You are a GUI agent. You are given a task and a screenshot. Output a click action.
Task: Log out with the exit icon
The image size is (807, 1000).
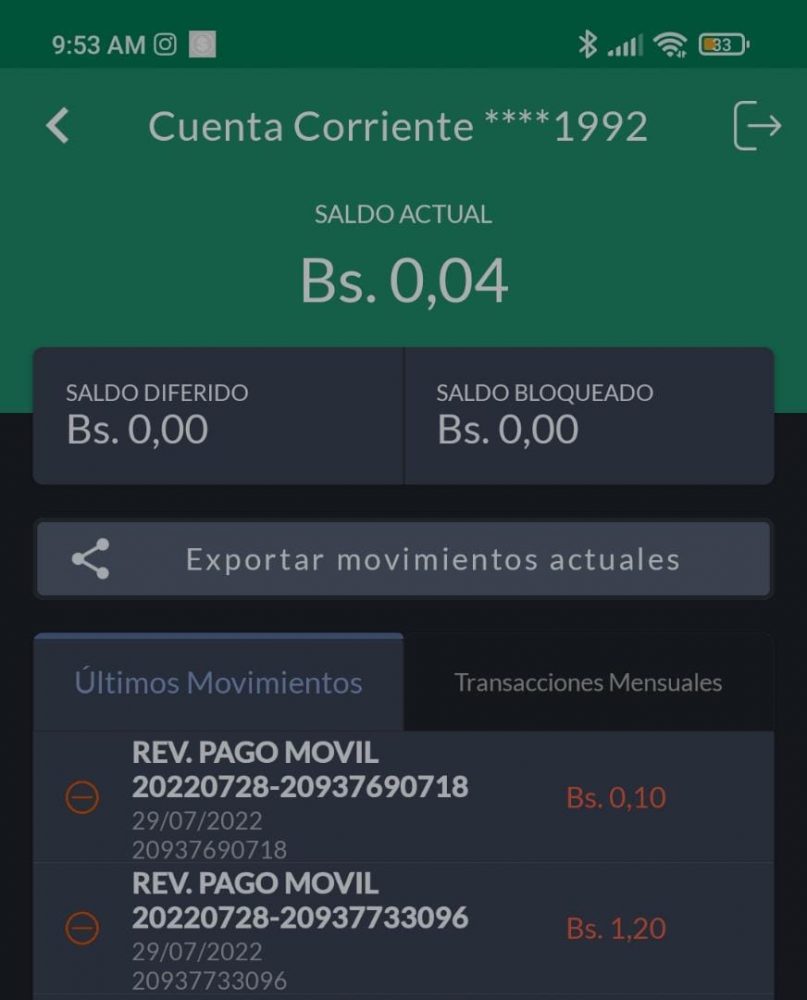point(757,126)
